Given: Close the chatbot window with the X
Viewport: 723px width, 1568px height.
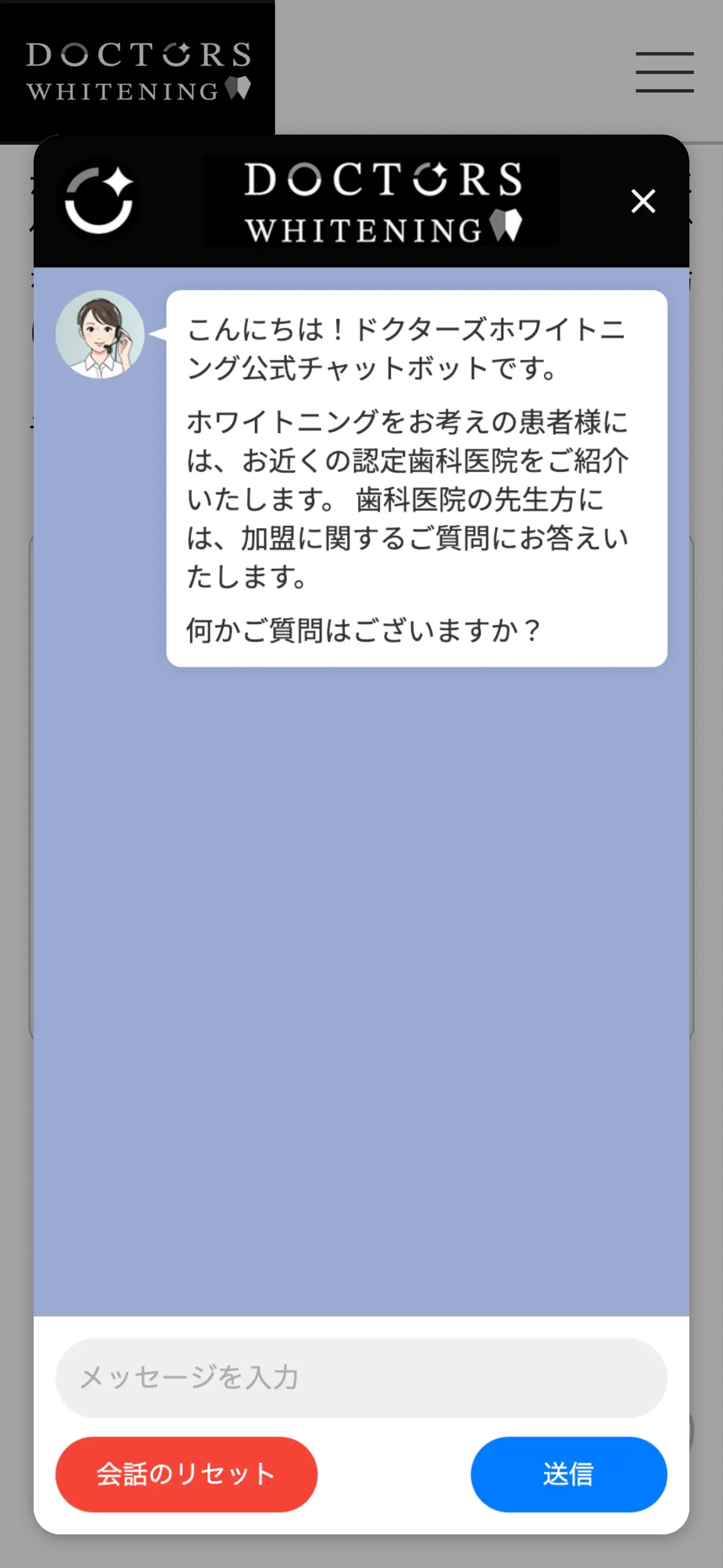Looking at the screenshot, I should pos(643,201).
